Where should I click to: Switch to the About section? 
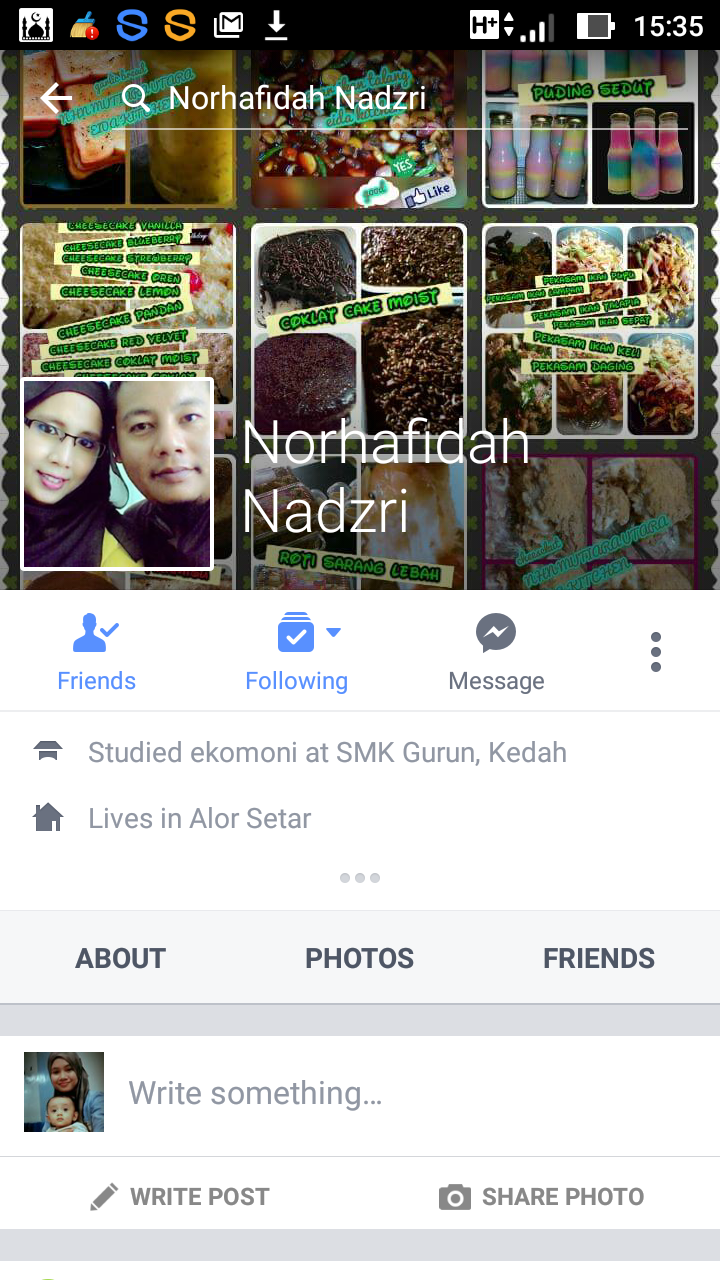(x=120, y=958)
